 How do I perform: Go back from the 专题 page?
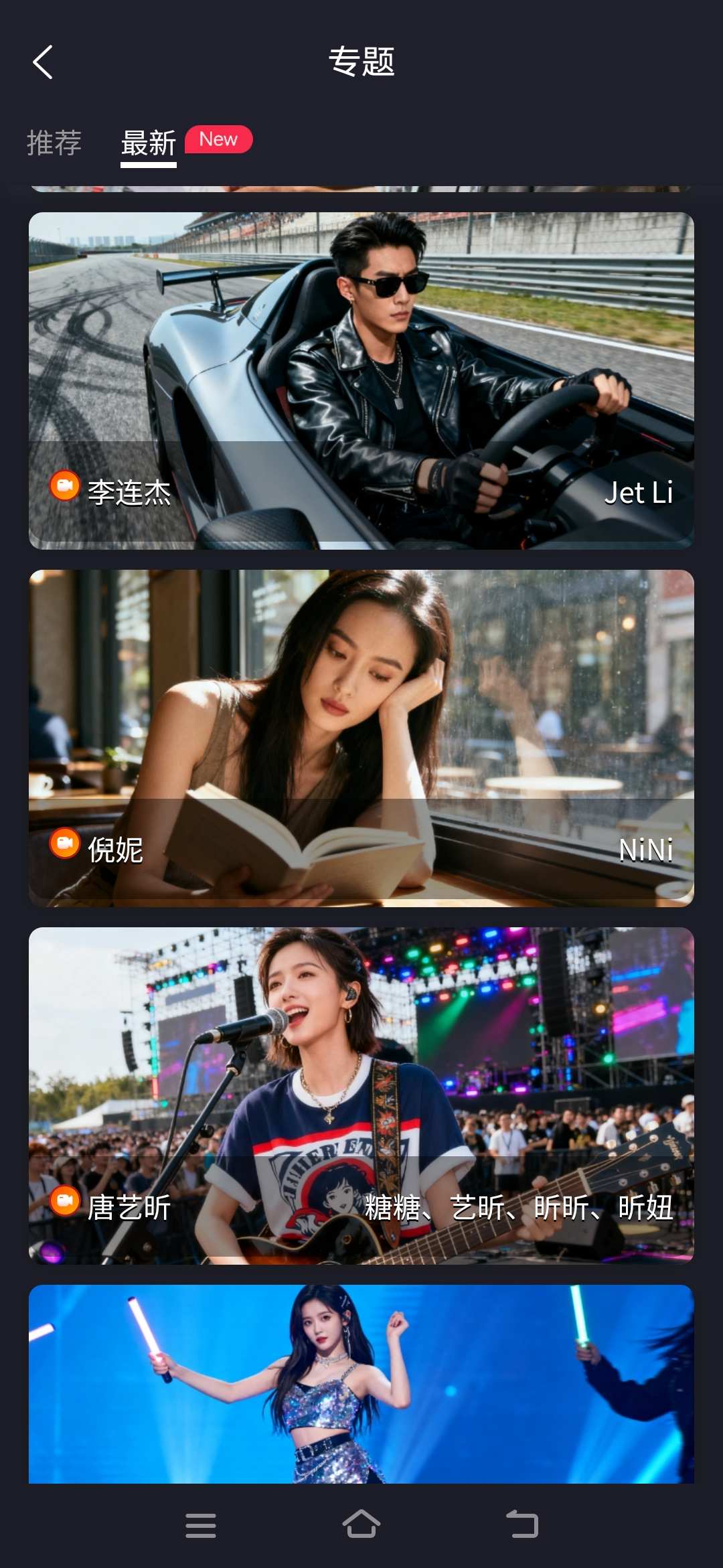[x=43, y=62]
